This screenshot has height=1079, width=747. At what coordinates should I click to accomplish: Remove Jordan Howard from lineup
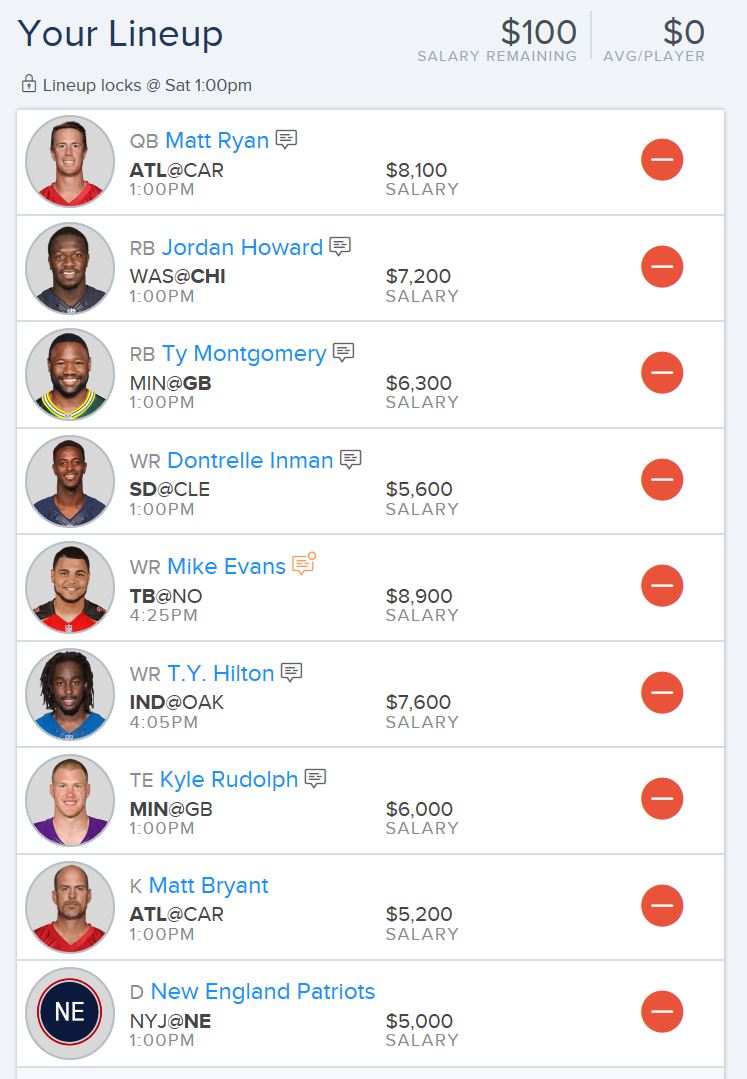point(662,266)
